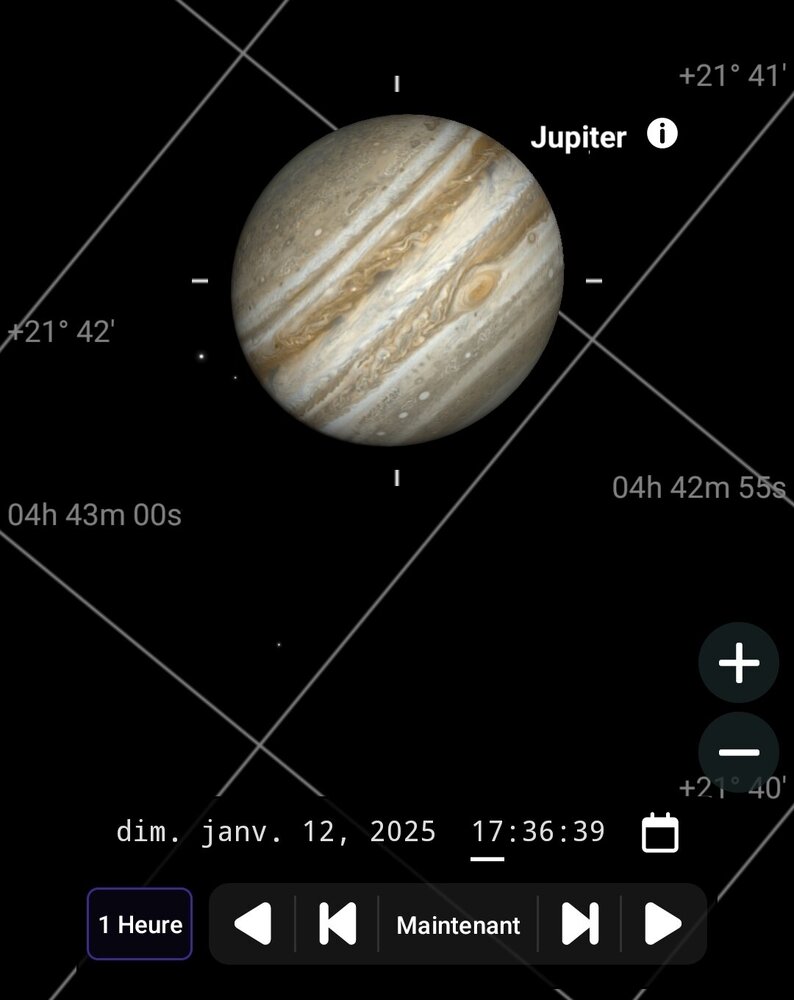The width and height of the screenshot is (794, 1000).
Task: Click the right ascension label 04h 42m 55s
Action: (699, 487)
